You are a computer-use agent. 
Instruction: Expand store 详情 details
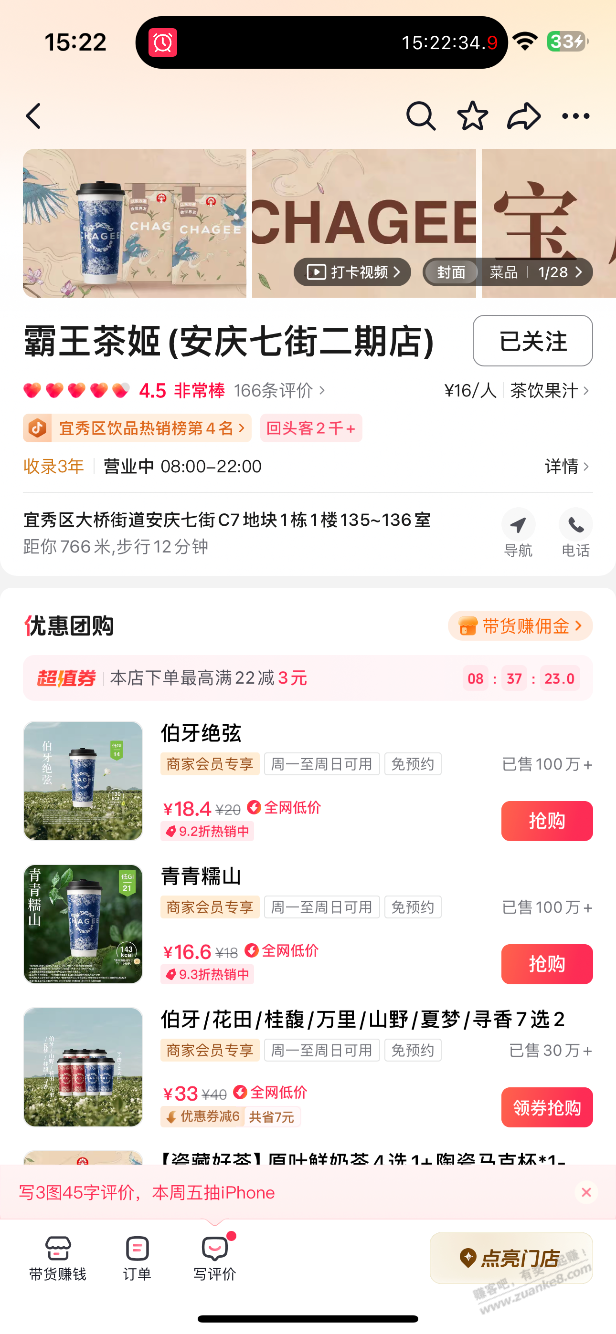pos(566,466)
